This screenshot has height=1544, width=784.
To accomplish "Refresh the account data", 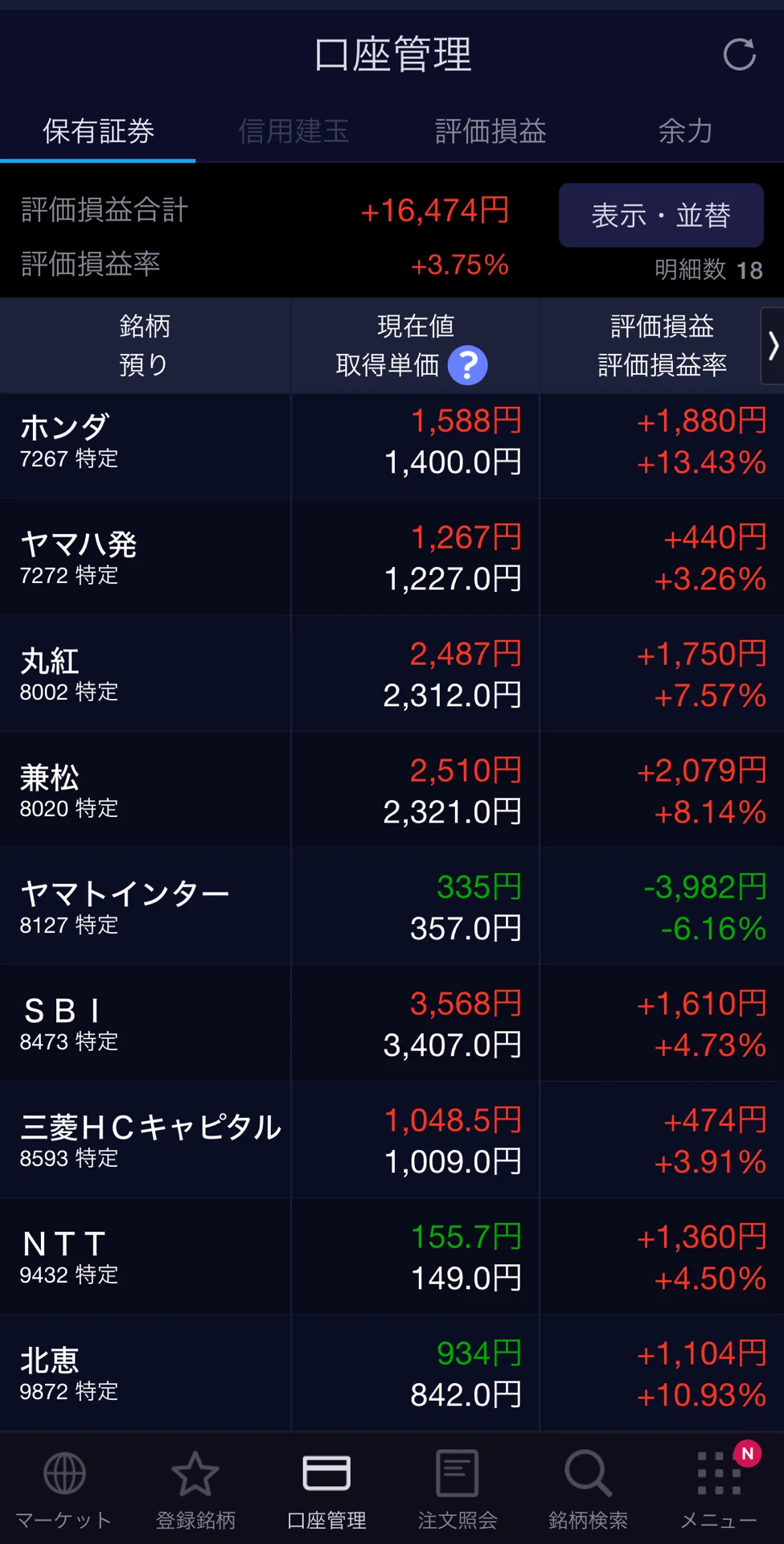I will click(739, 55).
